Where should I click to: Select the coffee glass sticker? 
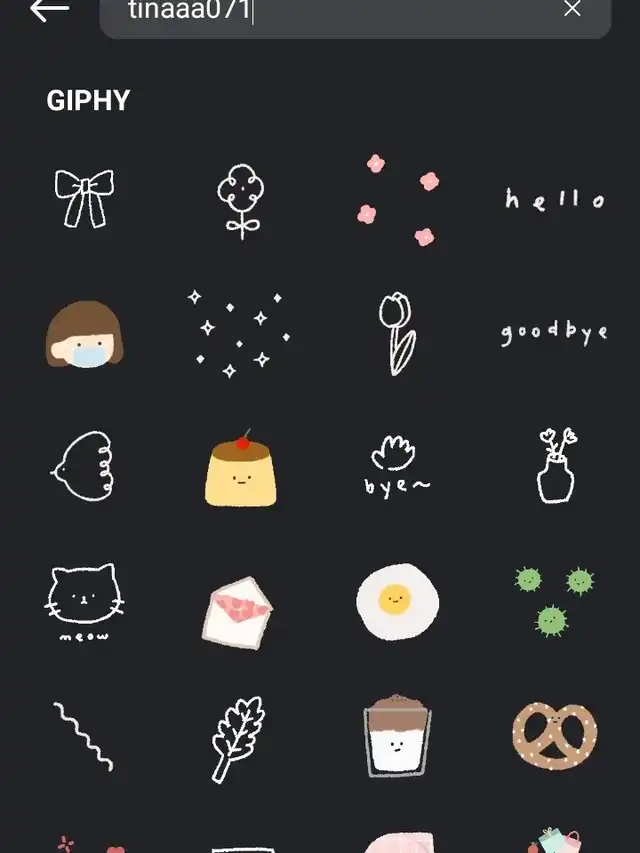coord(397,735)
